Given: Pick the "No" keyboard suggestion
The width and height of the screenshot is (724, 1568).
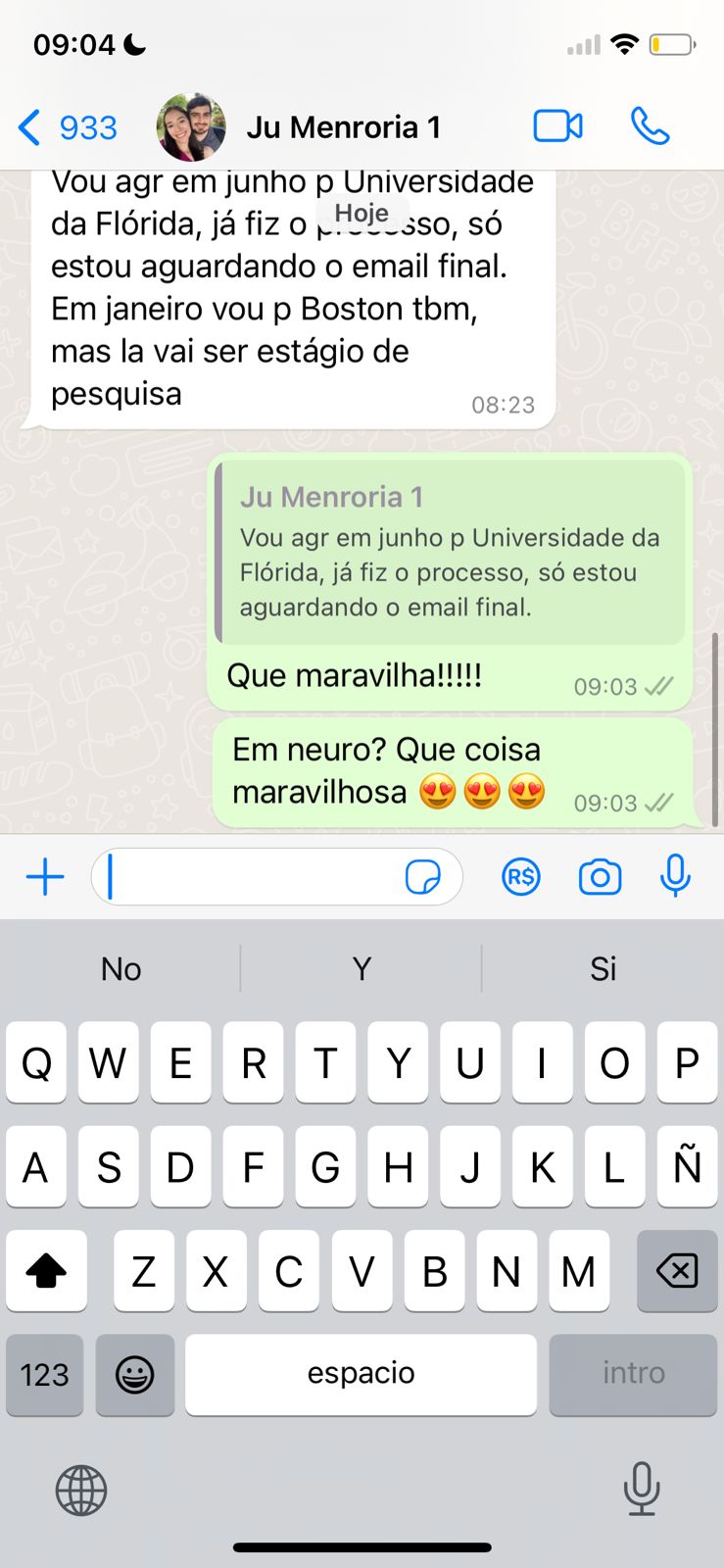Looking at the screenshot, I should (x=121, y=969).
